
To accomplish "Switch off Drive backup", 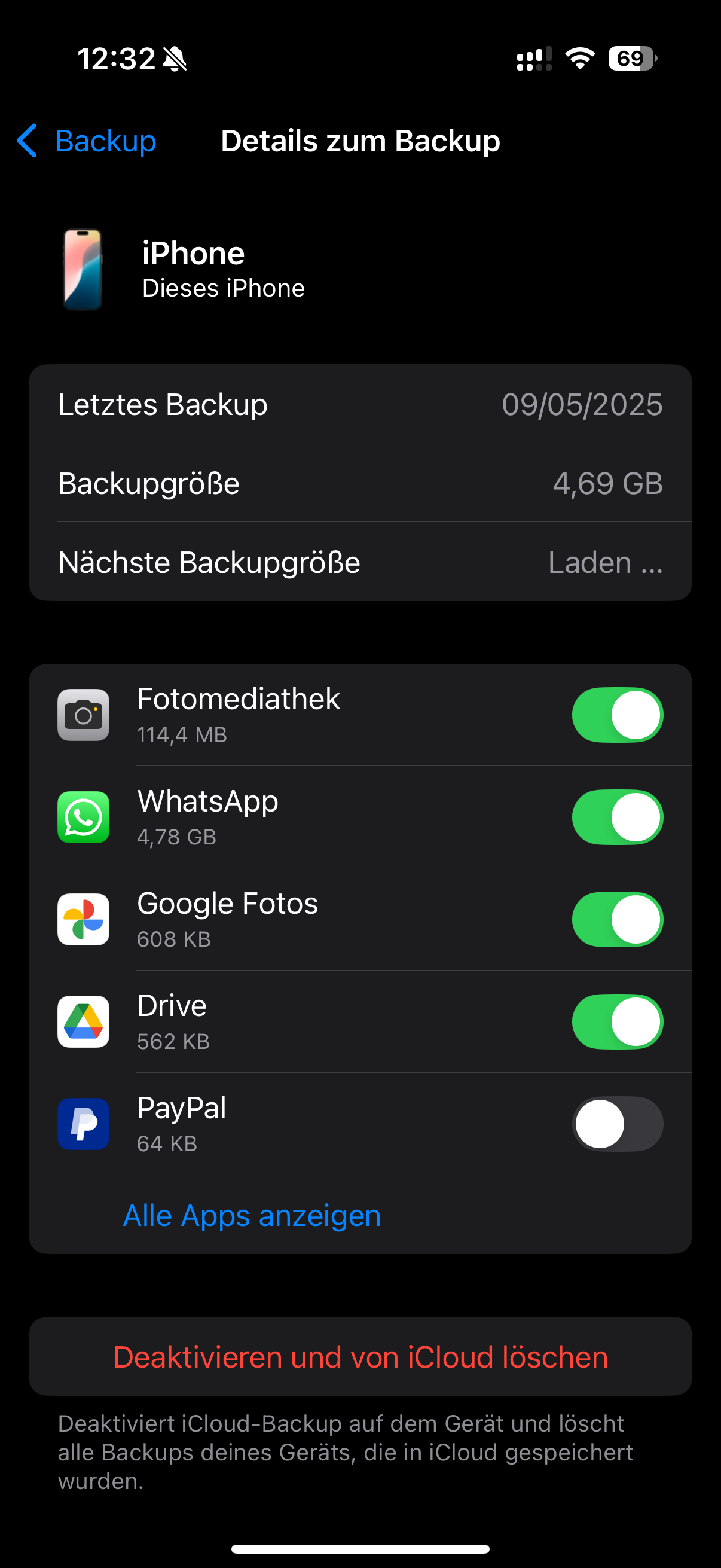I will 617,1021.
